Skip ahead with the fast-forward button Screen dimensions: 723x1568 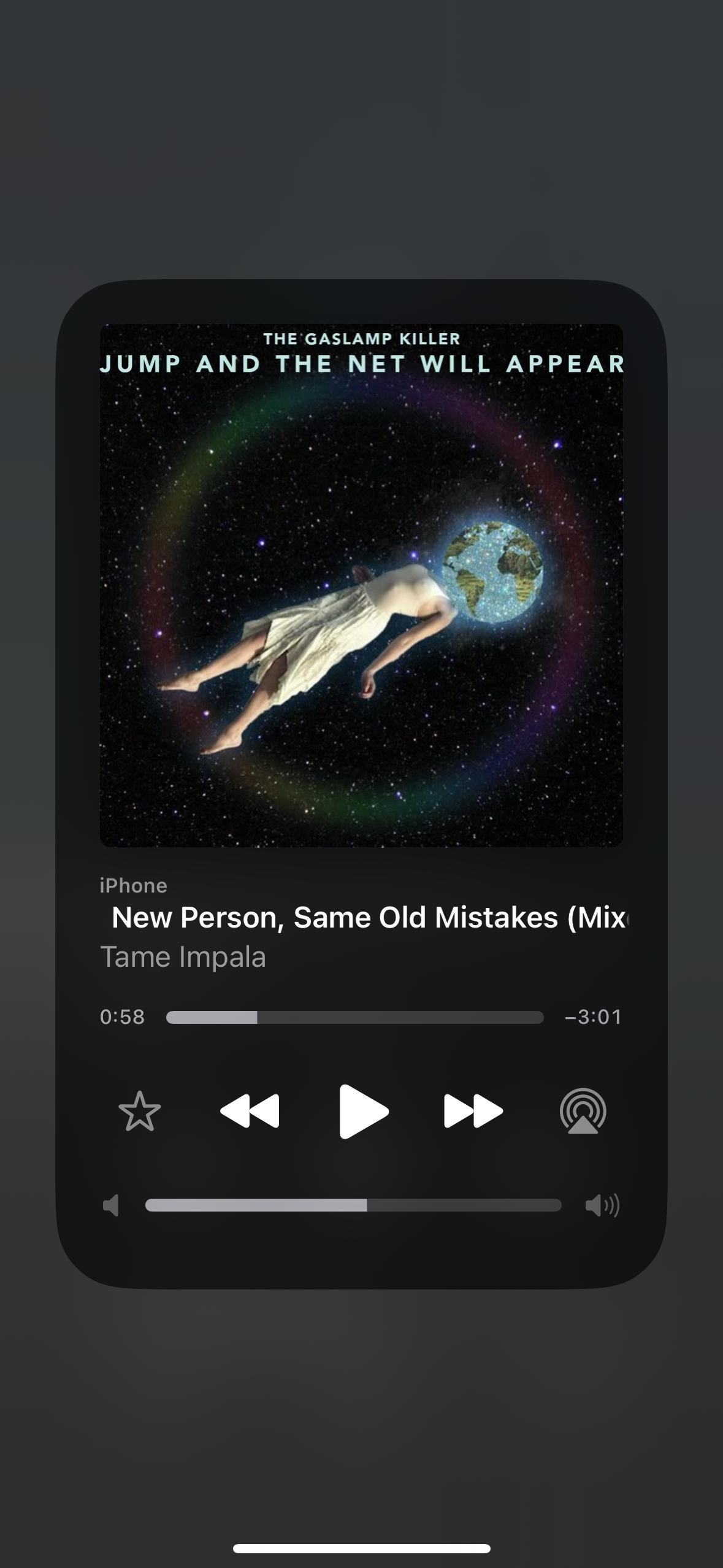[473, 1112]
